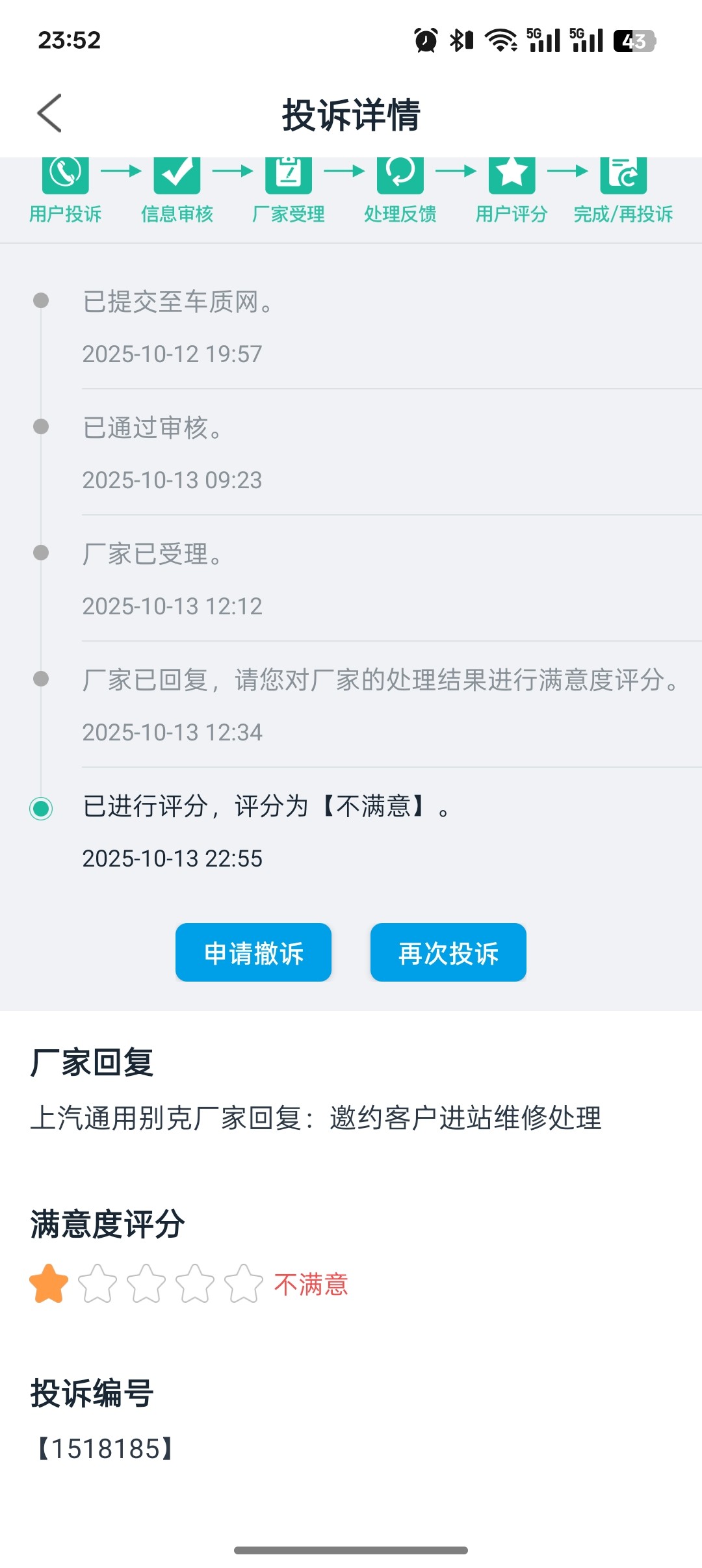The image size is (702, 1568).
Task: Go back from the 投诉详情 page
Action: coord(49,113)
